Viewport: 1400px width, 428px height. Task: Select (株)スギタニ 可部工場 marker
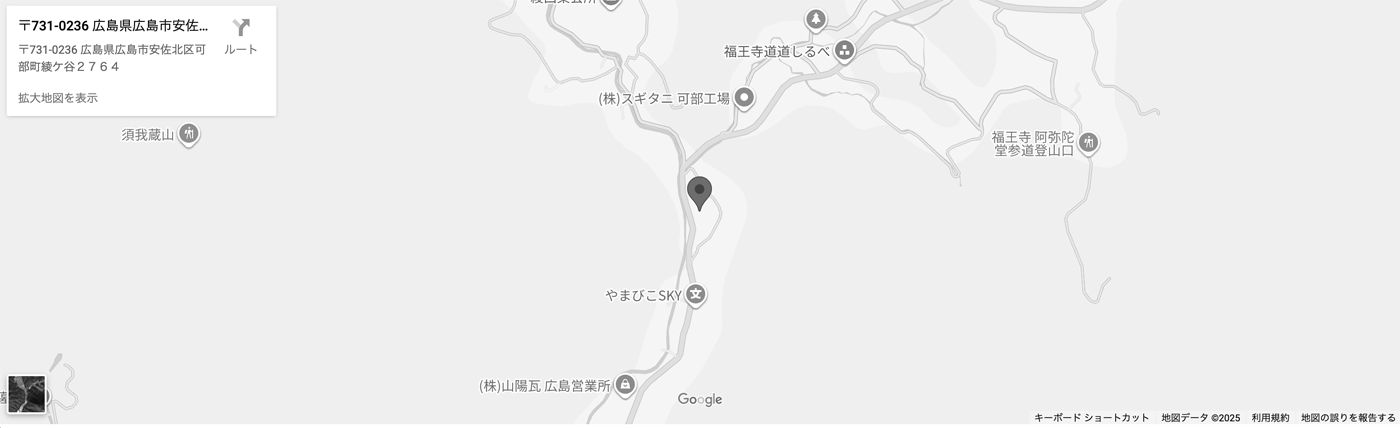[x=744, y=98]
